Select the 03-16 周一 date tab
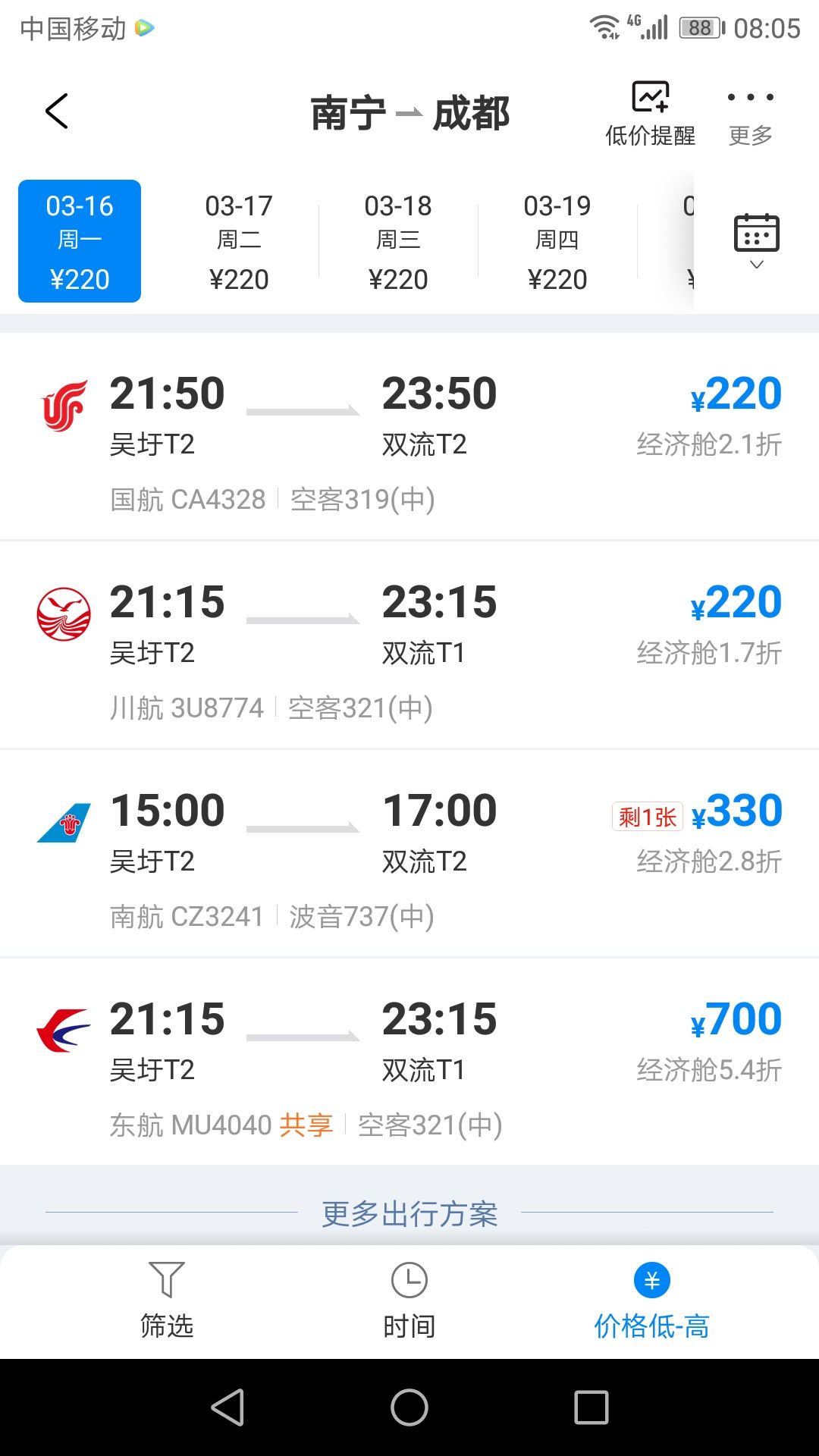819x1456 pixels. coord(80,241)
